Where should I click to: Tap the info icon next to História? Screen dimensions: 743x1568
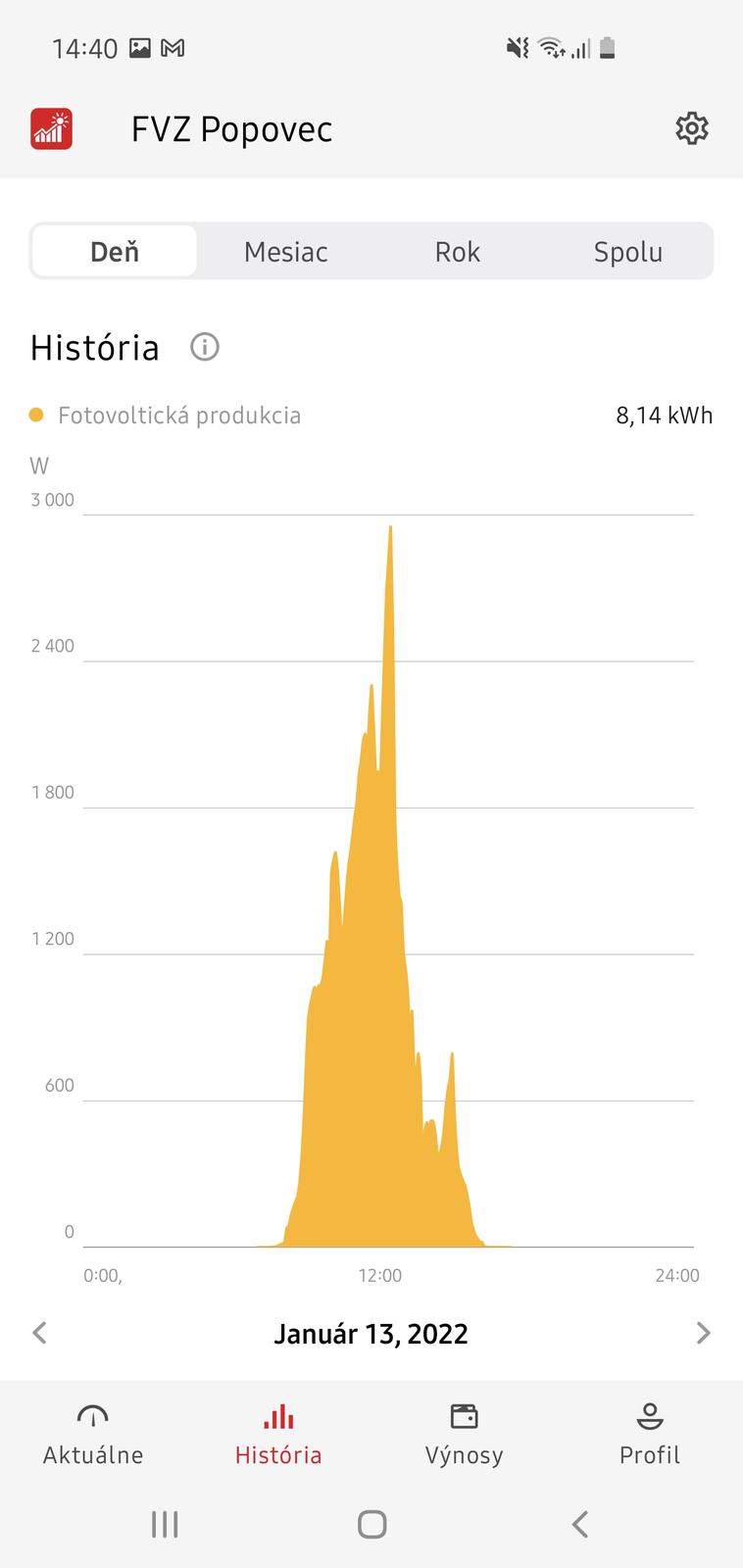tap(205, 347)
